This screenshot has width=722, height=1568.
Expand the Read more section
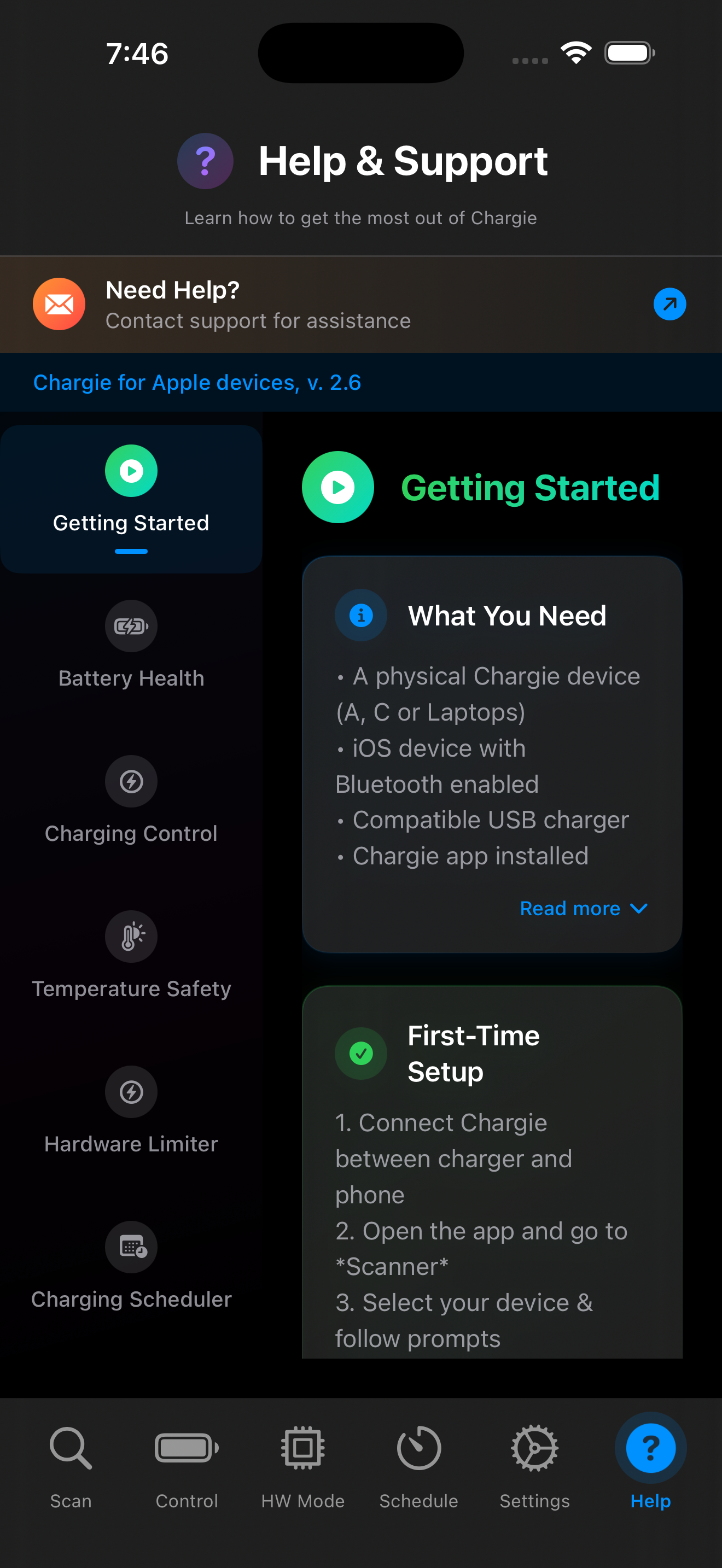coord(583,908)
